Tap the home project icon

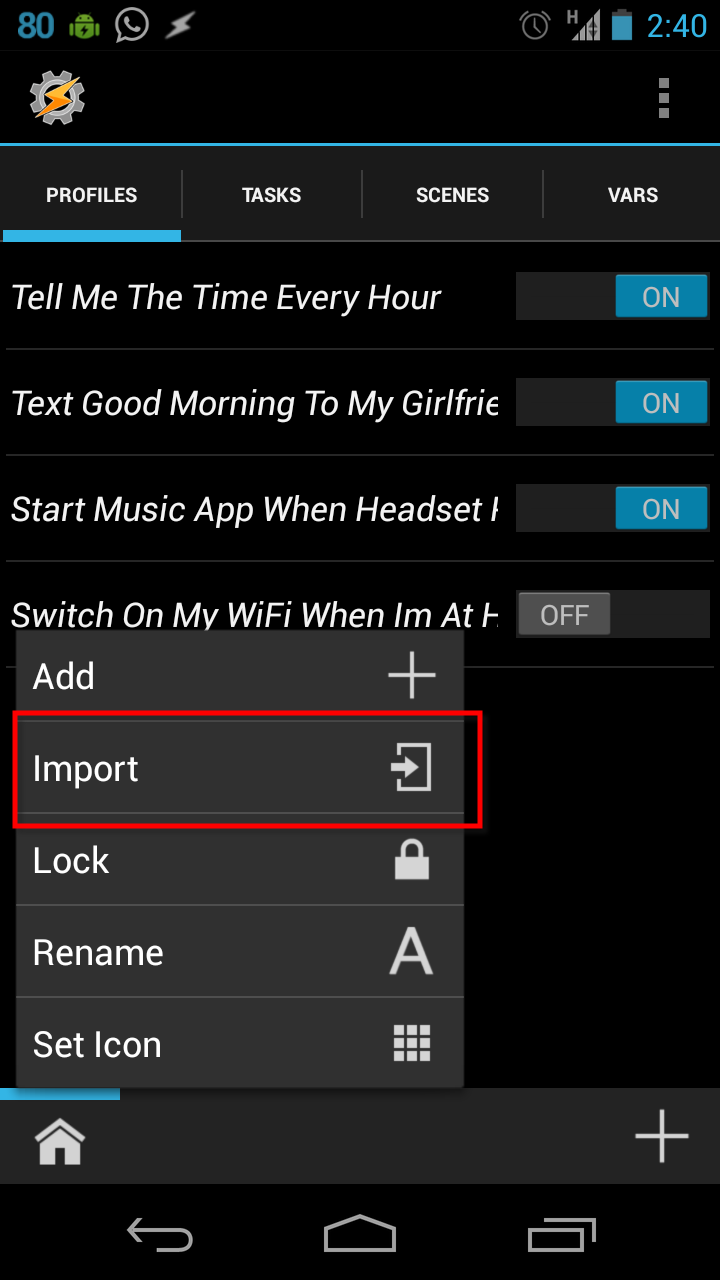[60, 1142]
